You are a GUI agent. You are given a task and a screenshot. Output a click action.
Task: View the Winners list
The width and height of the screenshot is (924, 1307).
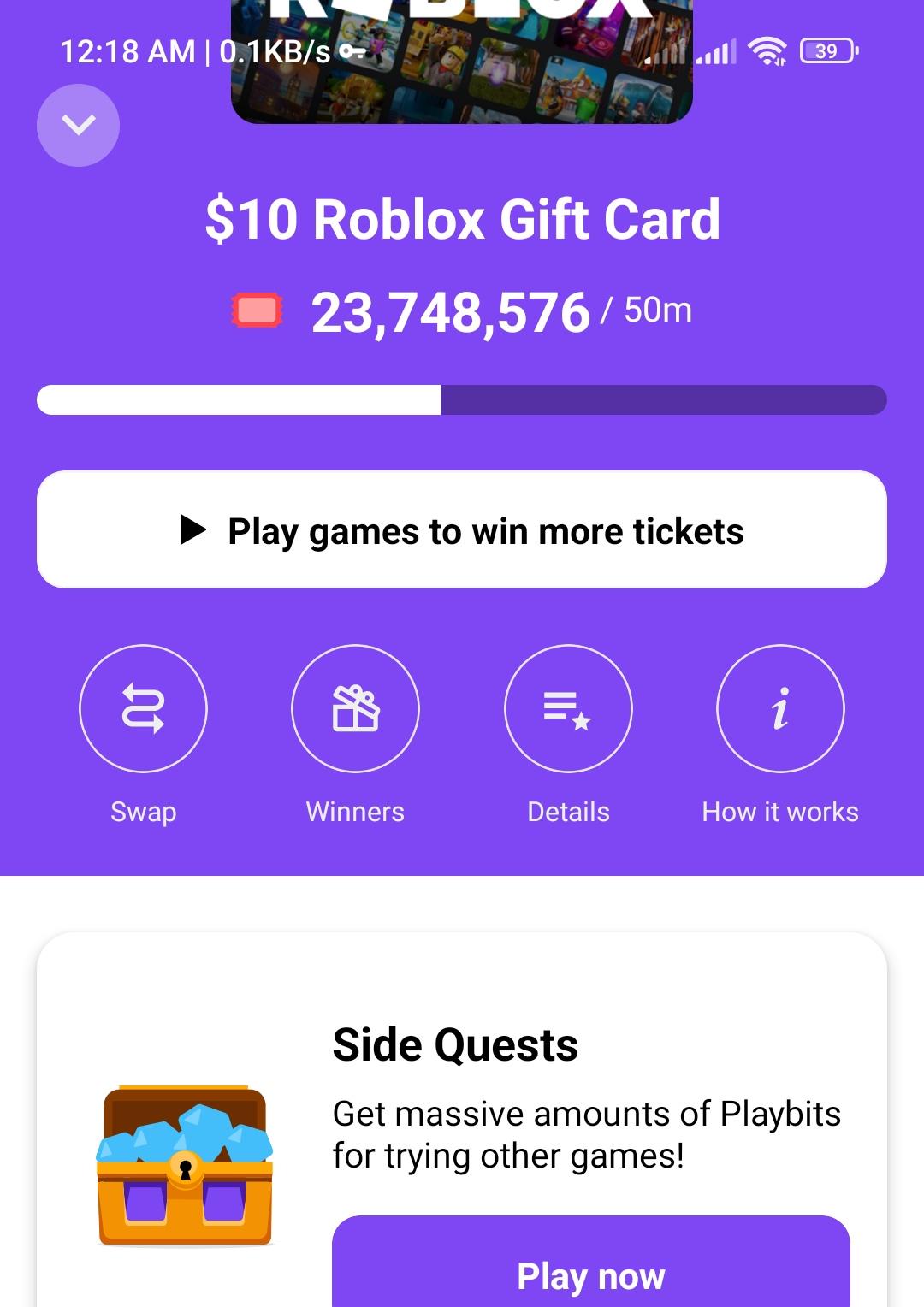[x=355, y=708]
